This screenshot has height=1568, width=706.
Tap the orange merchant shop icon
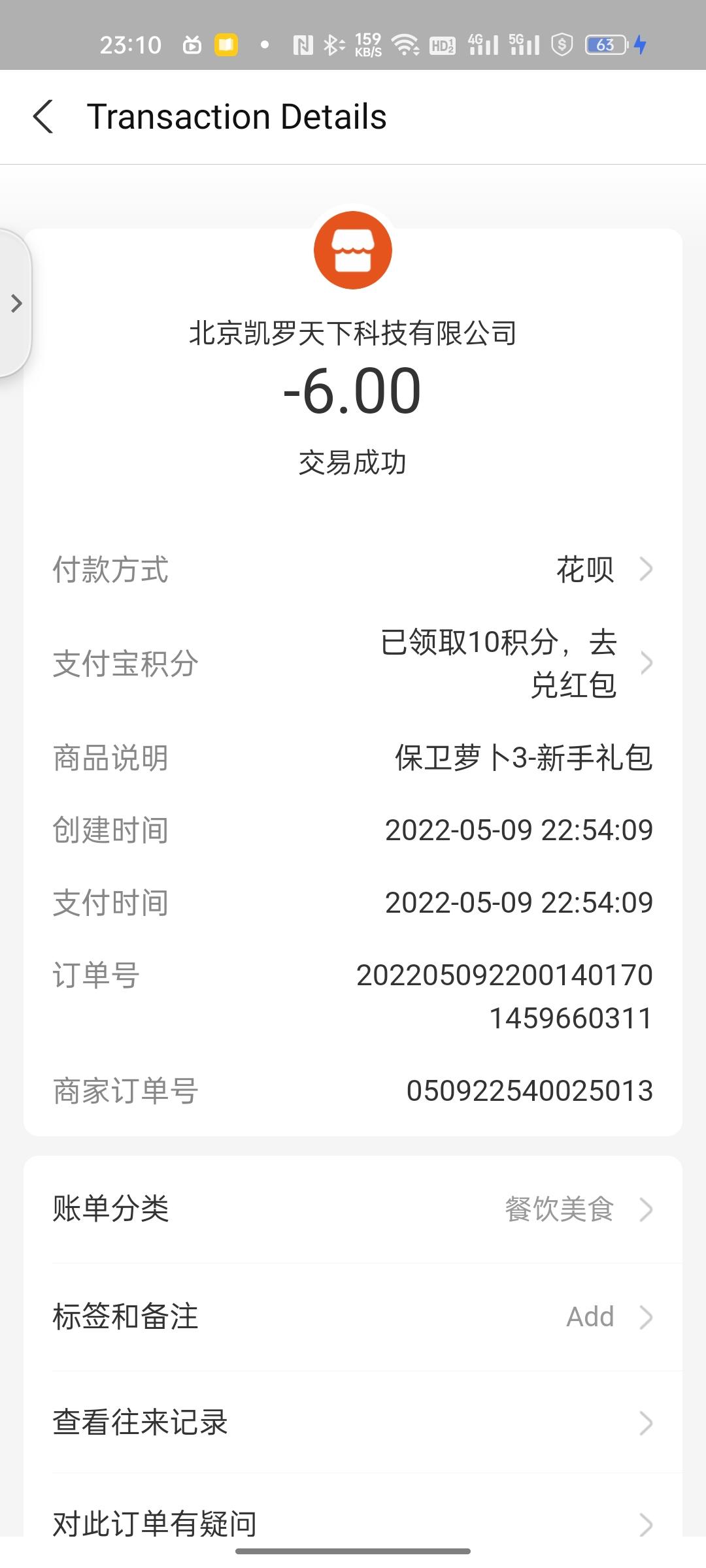coord(353,250)
